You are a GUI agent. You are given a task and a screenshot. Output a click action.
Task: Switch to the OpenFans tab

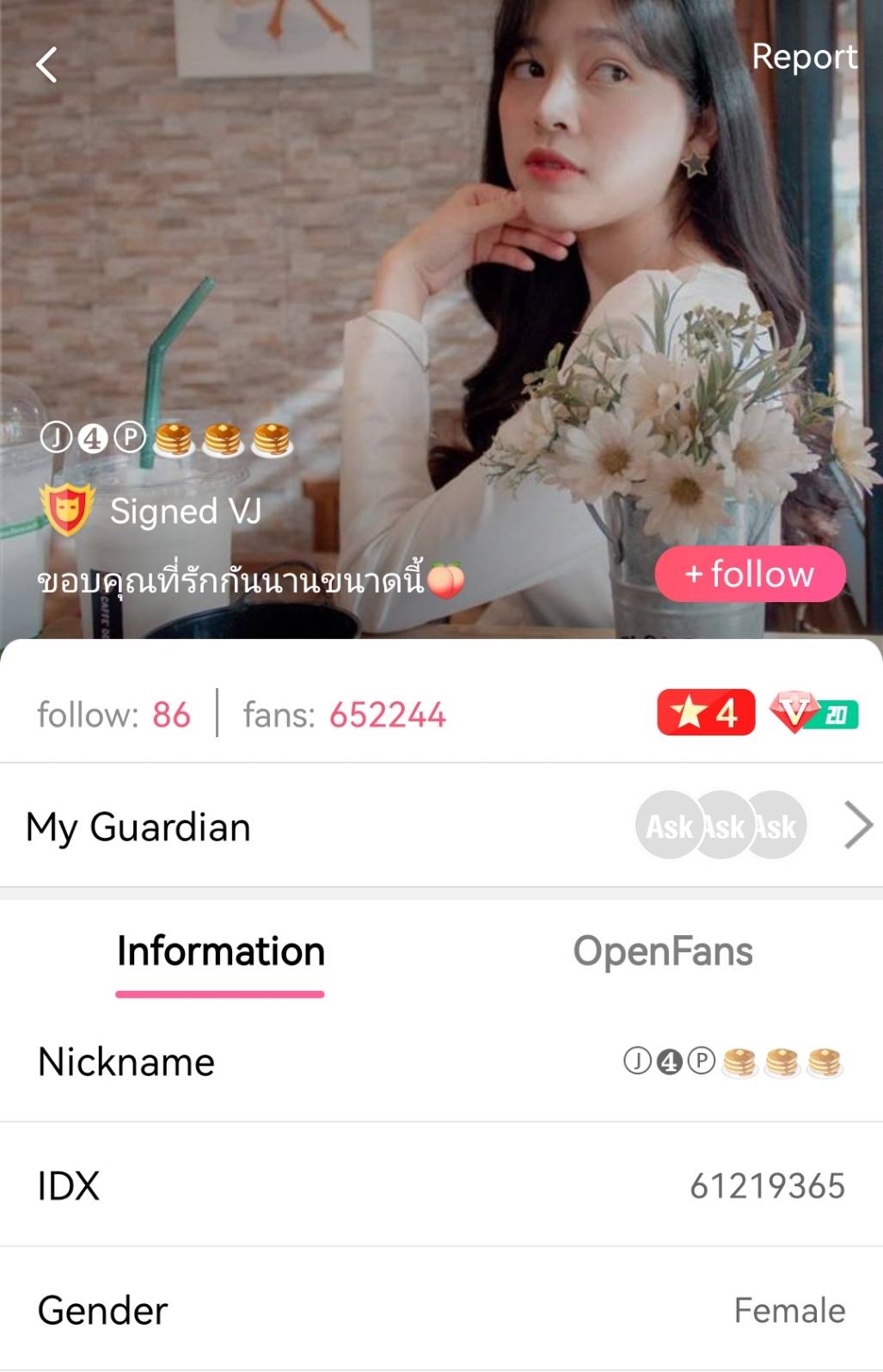point(662,951)
